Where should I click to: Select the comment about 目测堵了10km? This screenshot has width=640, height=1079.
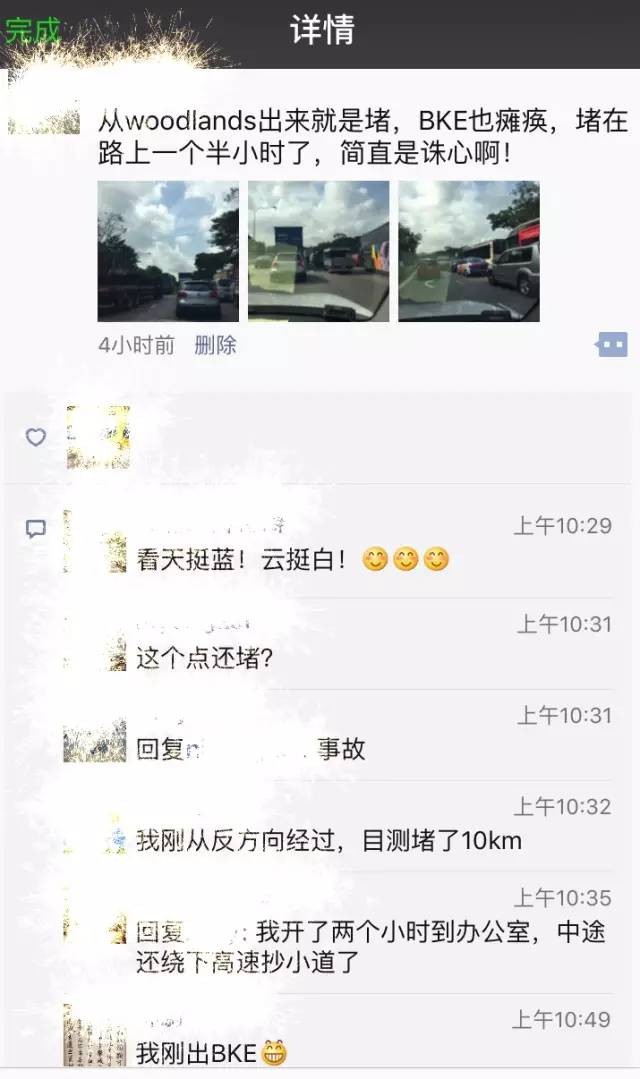(329, 840)
